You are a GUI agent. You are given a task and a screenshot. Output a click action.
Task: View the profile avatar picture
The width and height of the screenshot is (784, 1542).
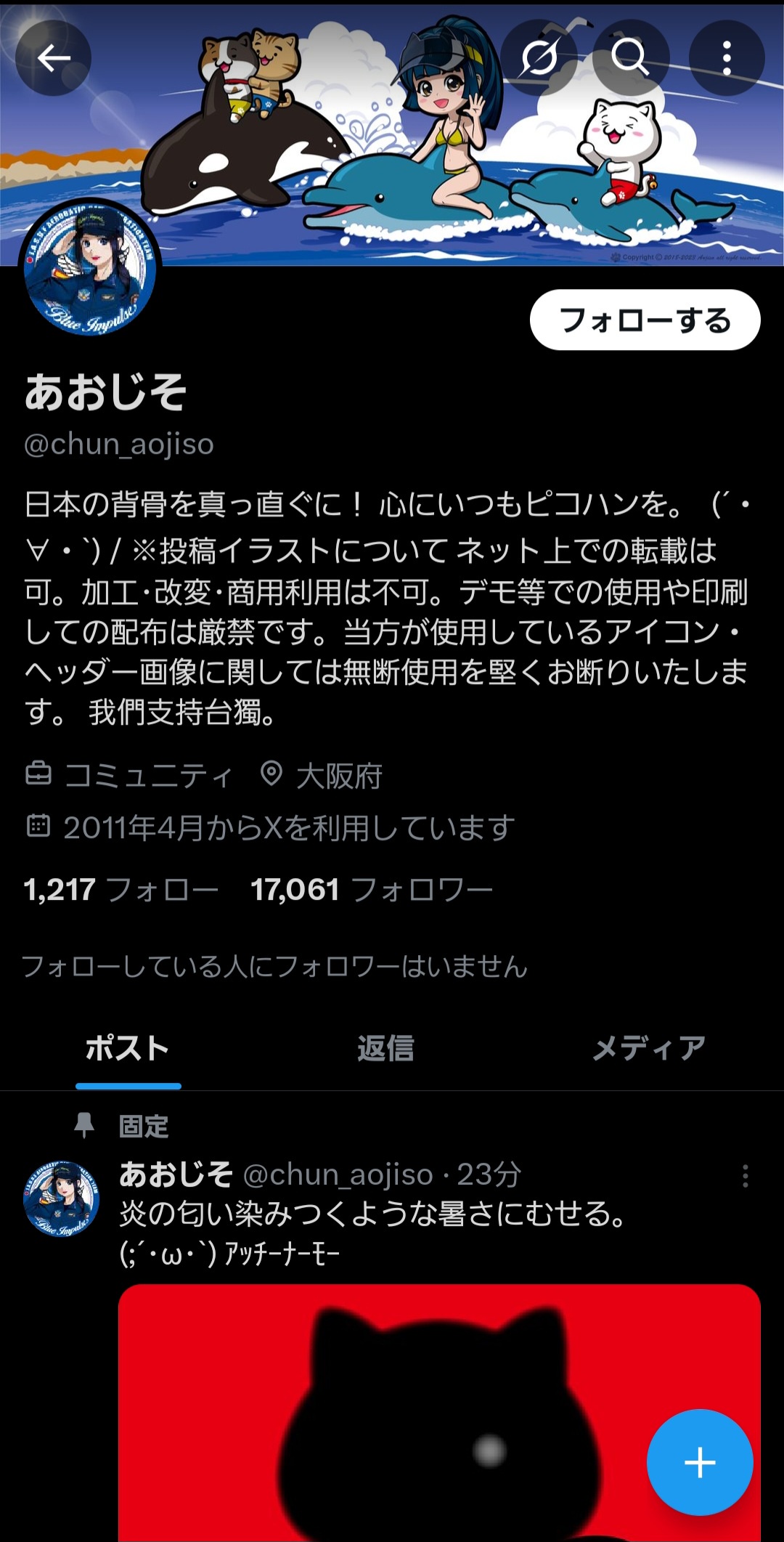pyautogui.click(x=89, y=269)
